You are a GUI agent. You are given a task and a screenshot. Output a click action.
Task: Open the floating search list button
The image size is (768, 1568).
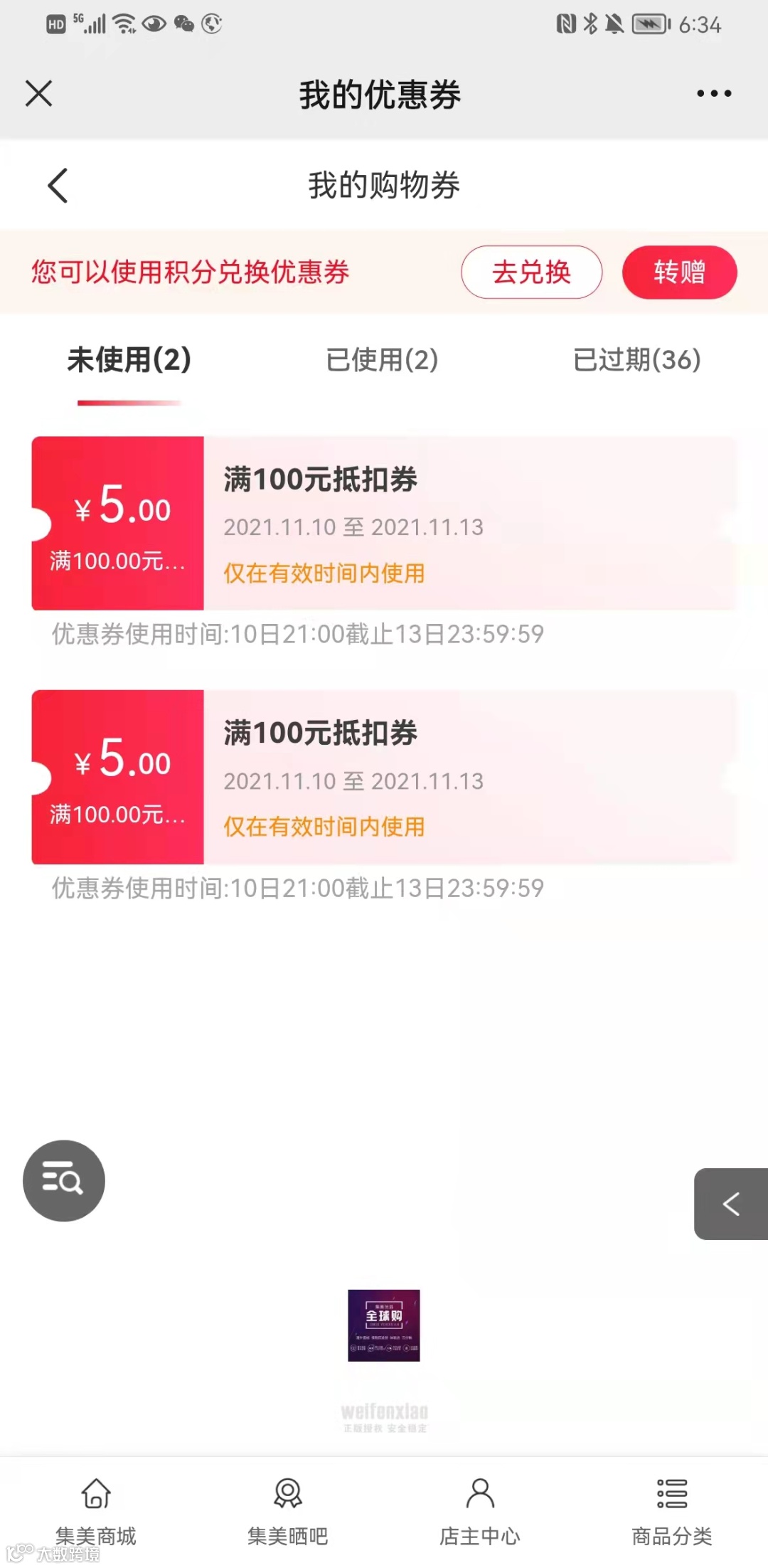(x=64, y=1180)
